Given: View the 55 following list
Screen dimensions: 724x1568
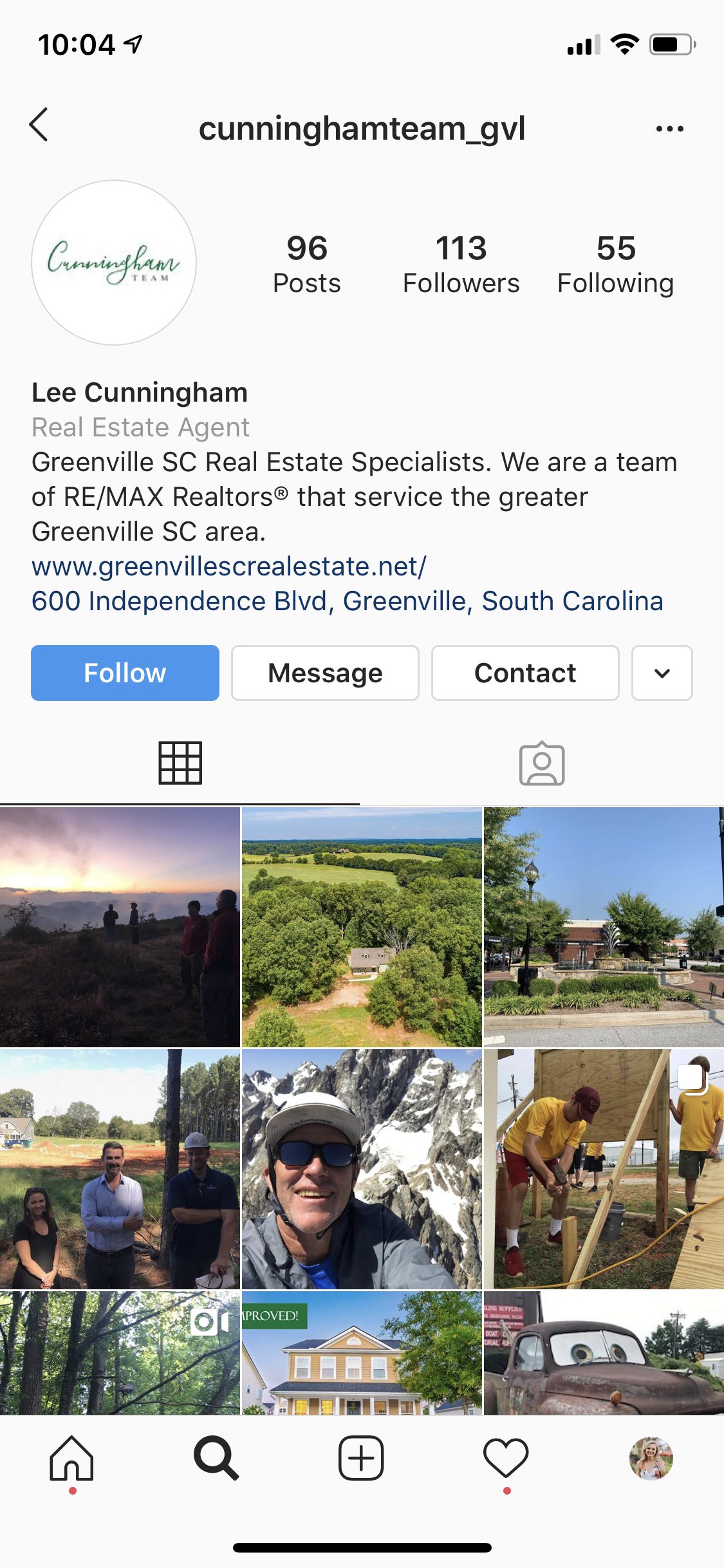Looking at the screenshot, I should pyautogui.click(x=615, y=264).
